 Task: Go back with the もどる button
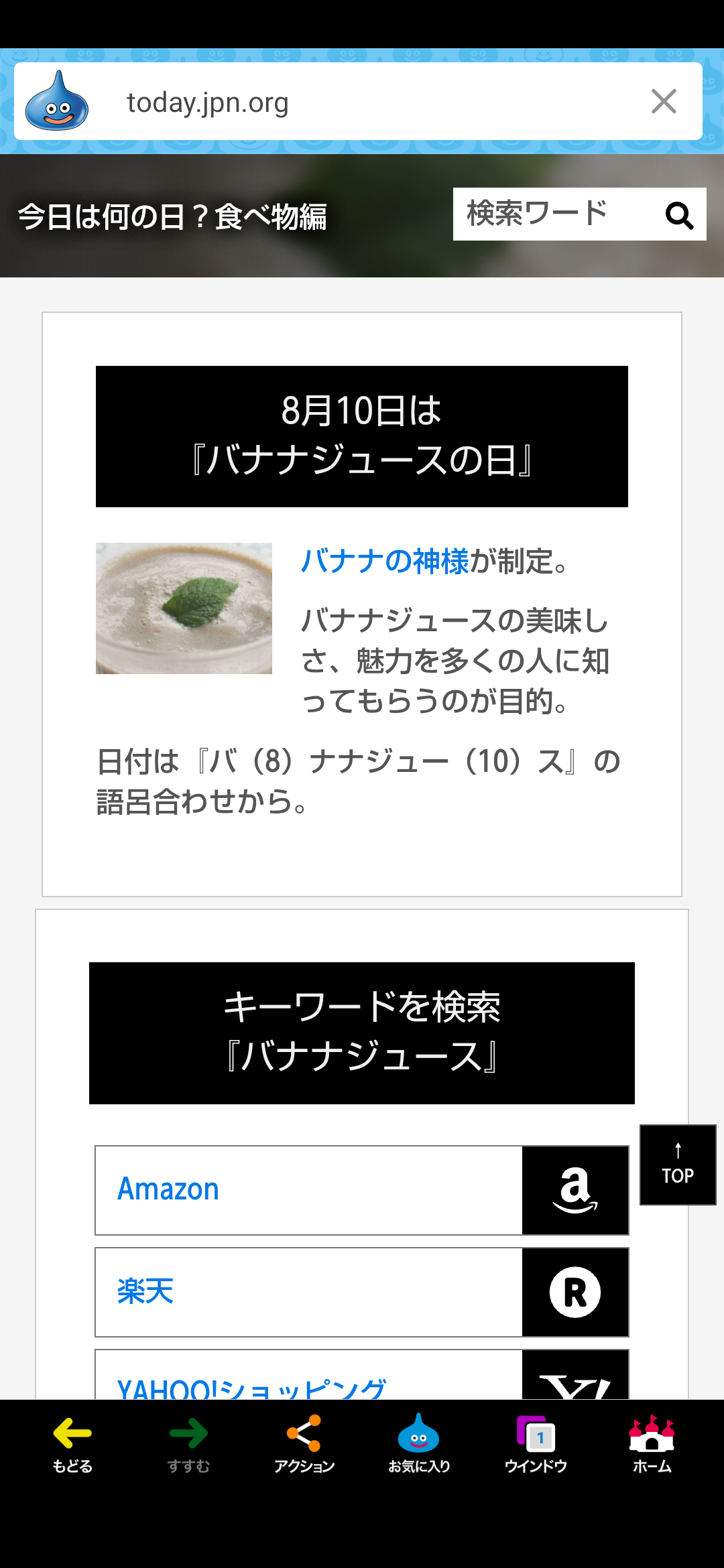(72, 1445)
